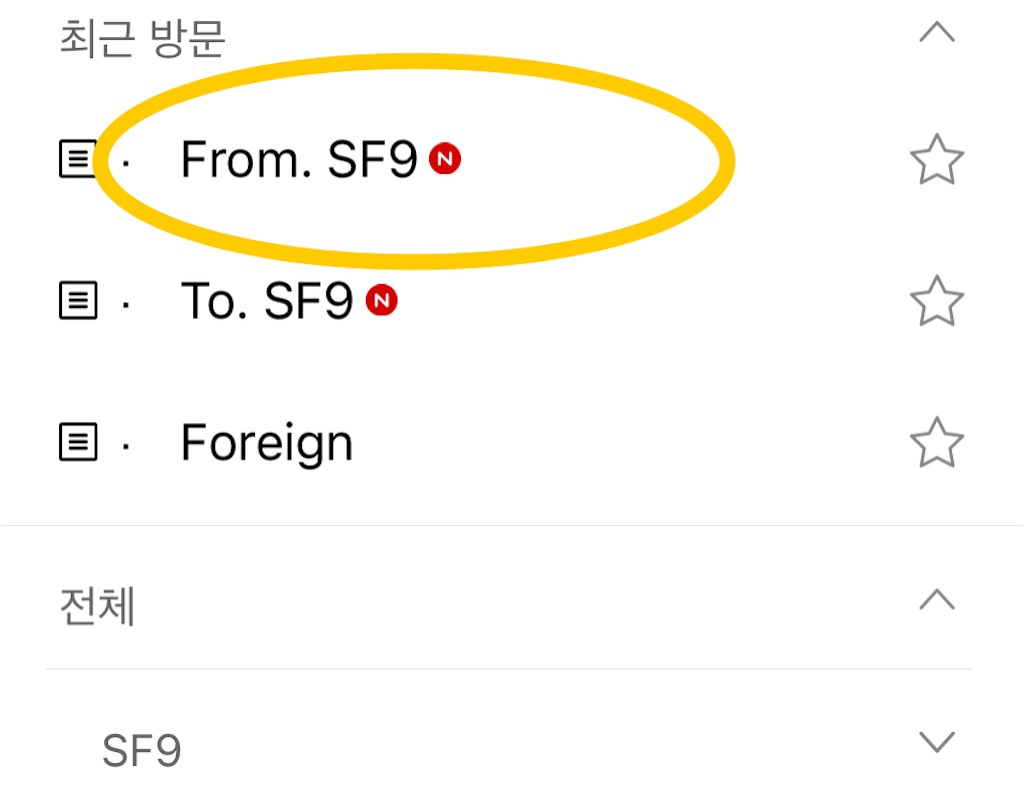The height and width of the screenshot is (809, 1024).
Task: Add Foreign board to favorites
Action: coord(936,443)
